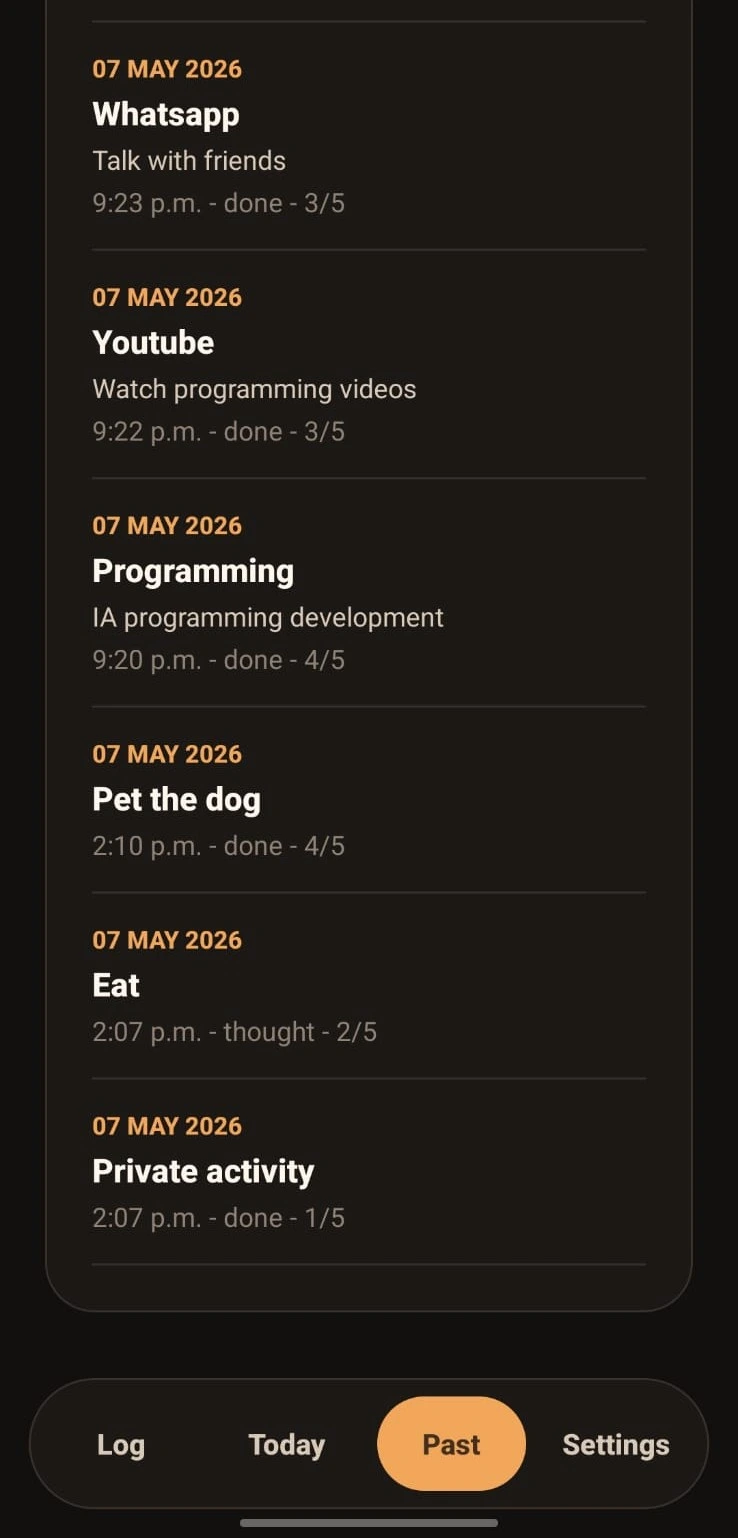The width and height of the screenshot is (738, 1538).
Task: Open the Youtube log entry
Action: pyautogui.click(x=369, y=364)
